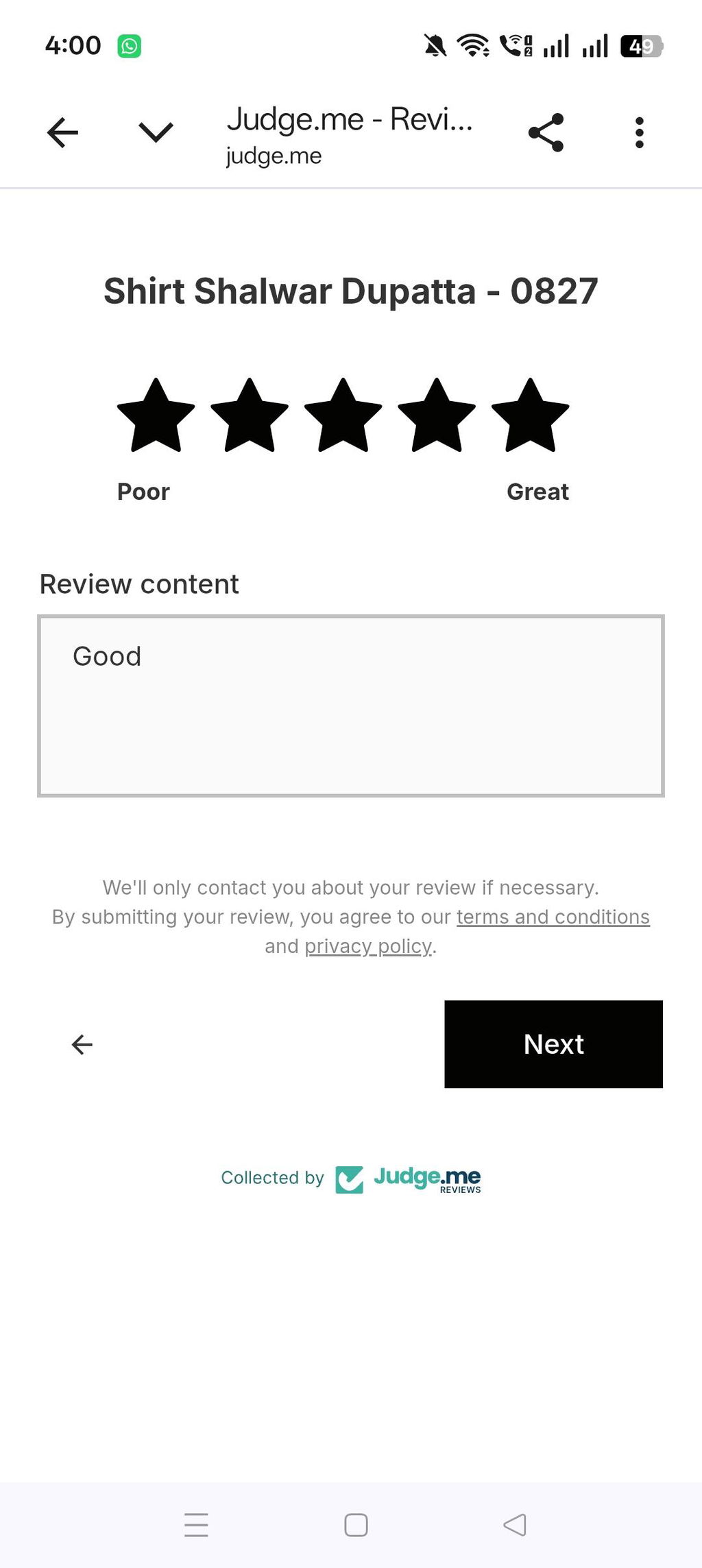
Task: Share this Judge.me page
Action: pos(546,132)
